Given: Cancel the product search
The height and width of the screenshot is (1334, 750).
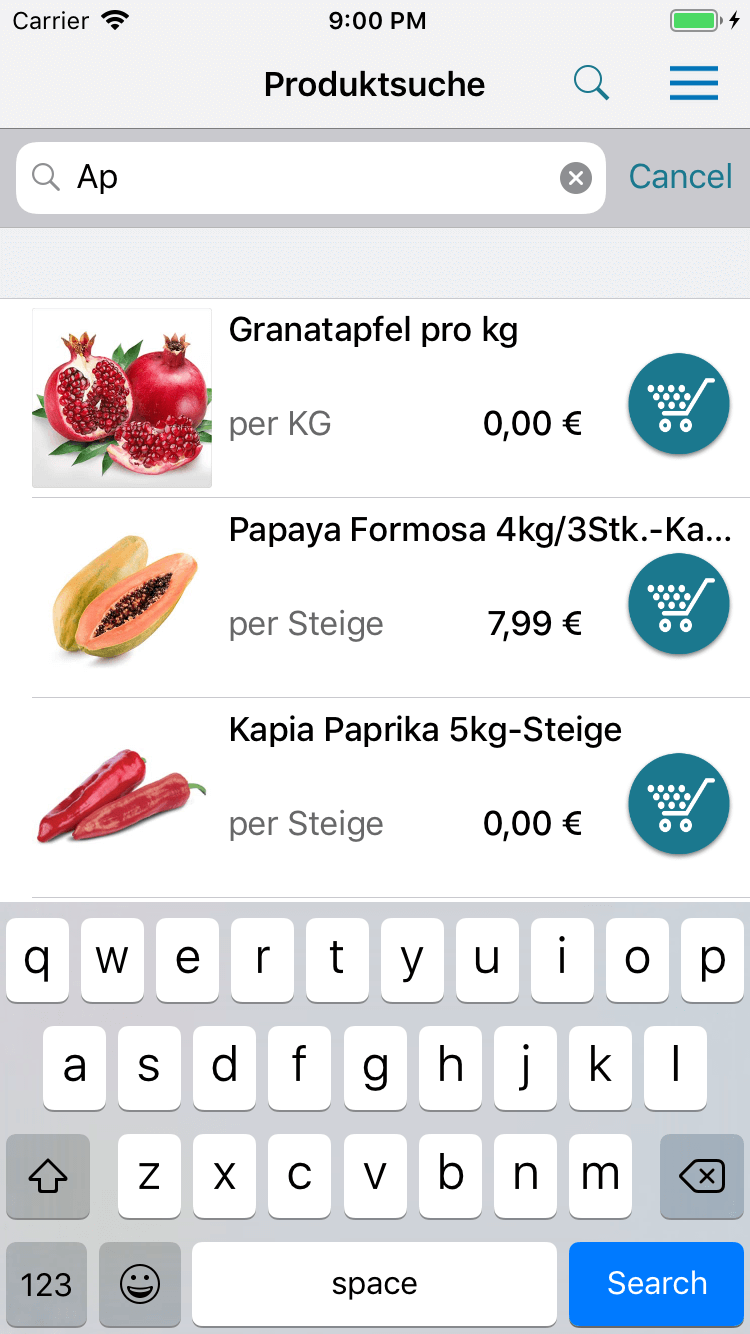Looking at the screenshot, I should pyautogui.click(x=680, y=177).
